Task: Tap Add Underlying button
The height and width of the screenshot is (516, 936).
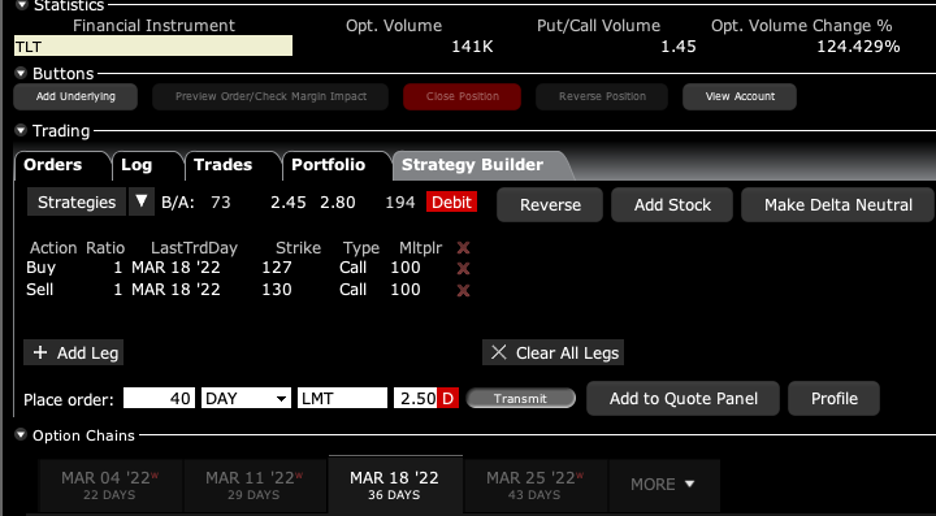Action: (x=75, y=97)
